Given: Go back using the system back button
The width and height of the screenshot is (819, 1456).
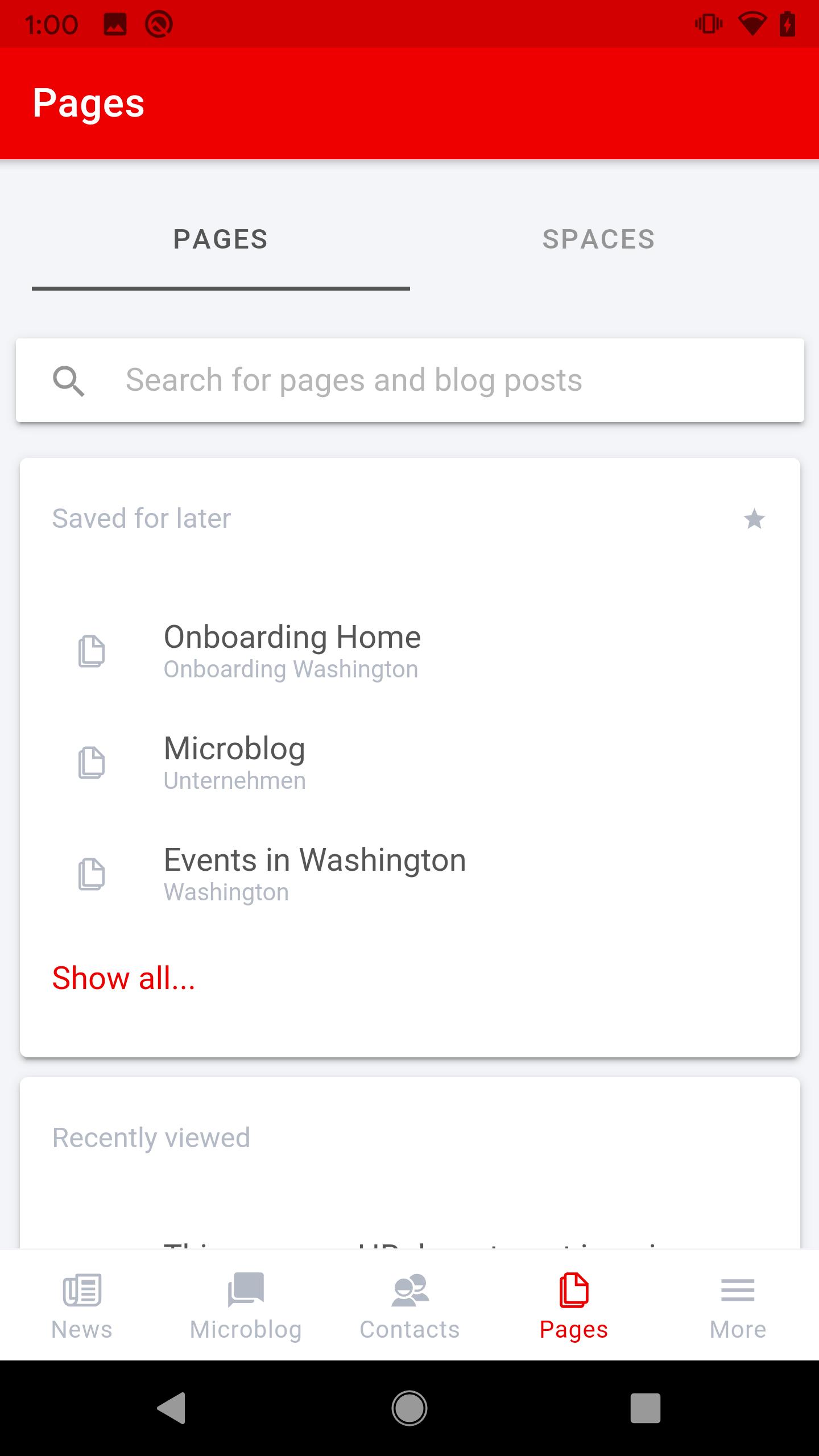Looking at the screenshot, I should click(172, 1408).
